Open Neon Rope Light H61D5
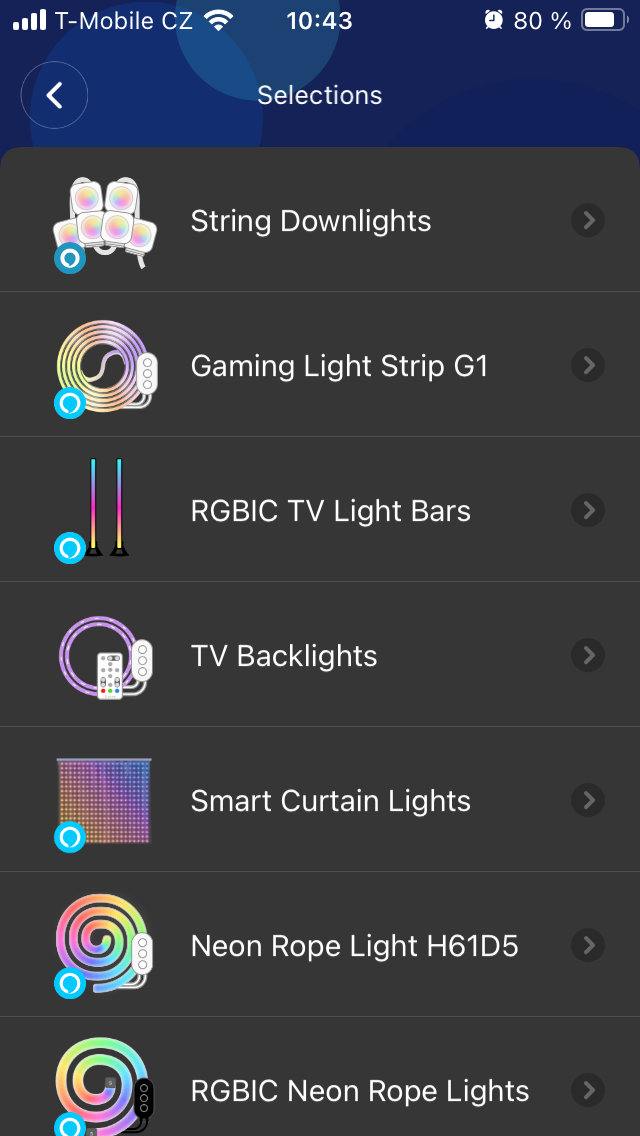Screen dimensions: 640x1136 click(320, 946)
